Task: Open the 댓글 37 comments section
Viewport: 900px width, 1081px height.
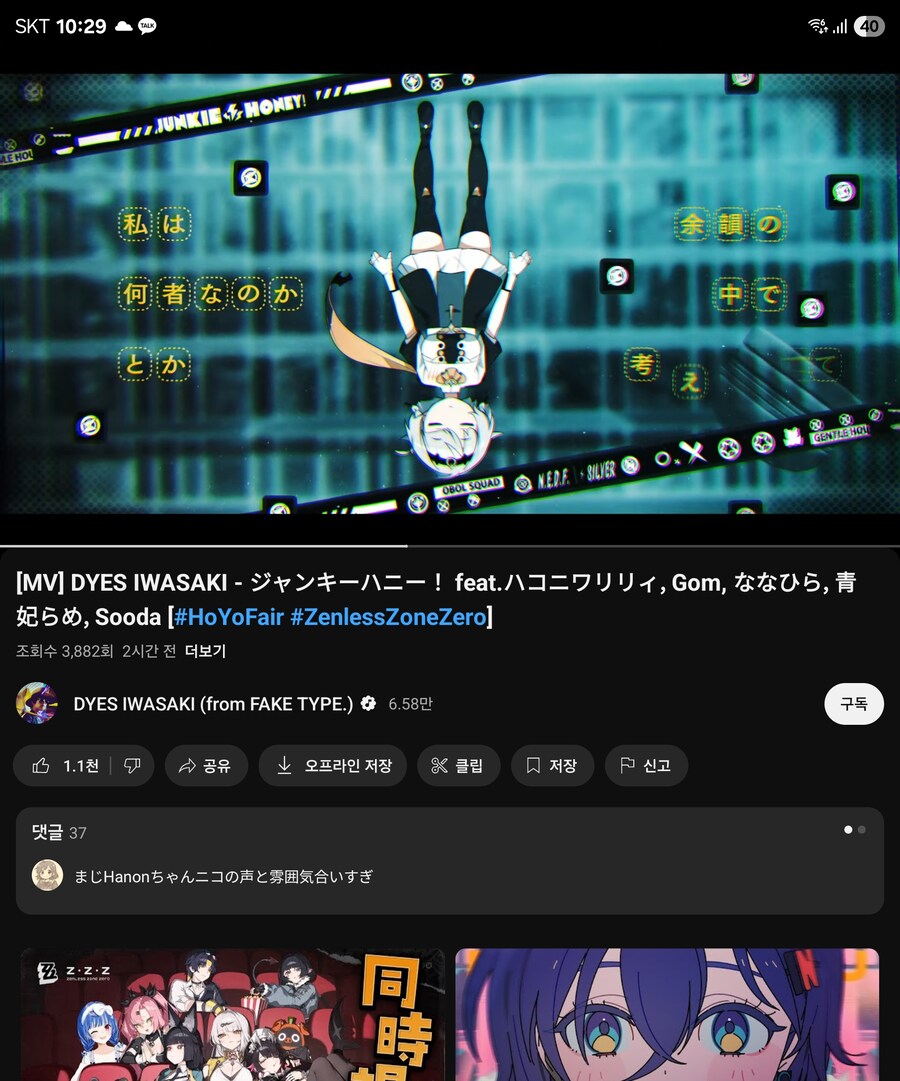Action: tap(450, 860)
